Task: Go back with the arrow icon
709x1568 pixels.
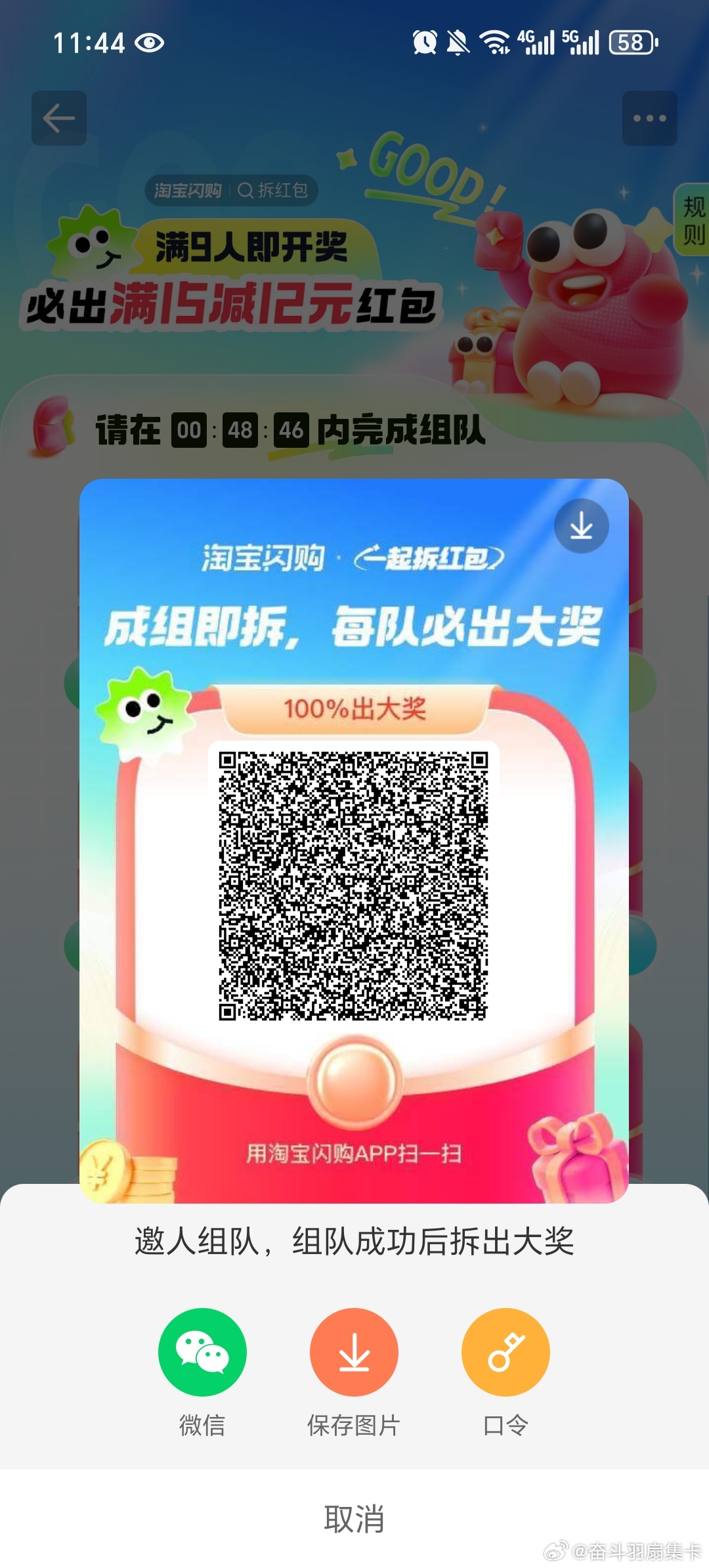Action: click(x=59, y=118)
